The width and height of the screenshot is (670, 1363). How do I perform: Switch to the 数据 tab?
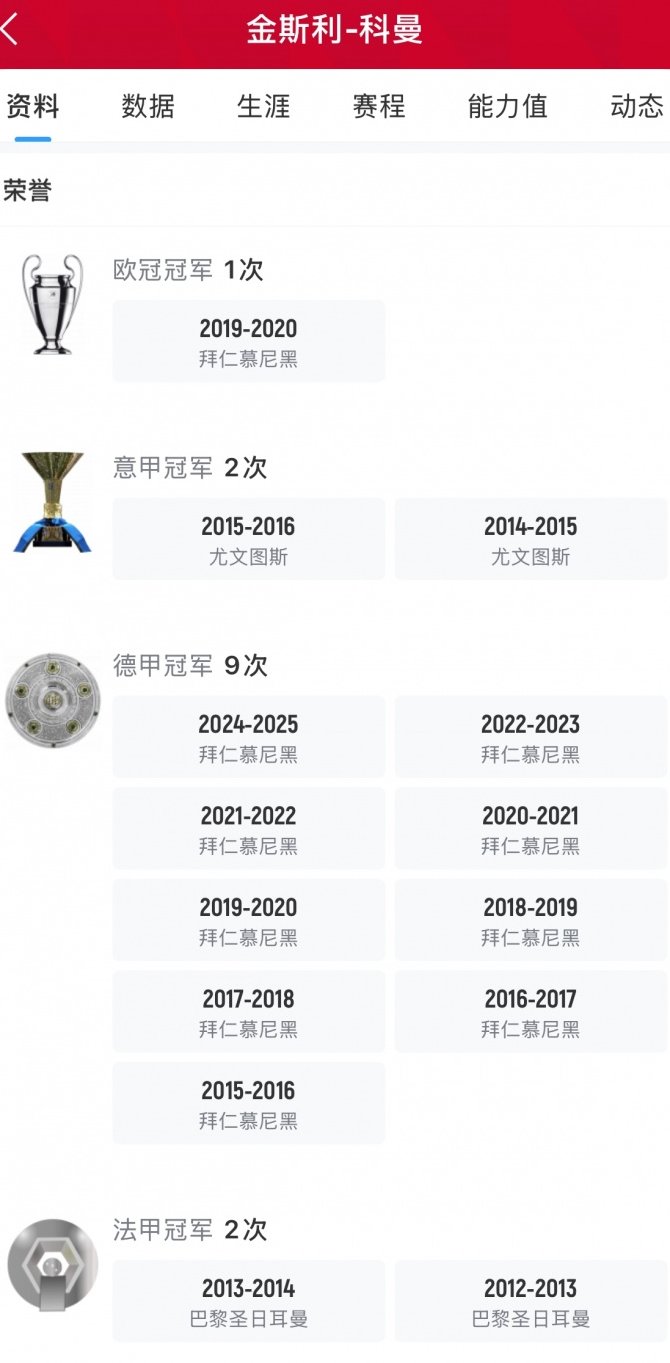pyautogui.click(x=148, y=106)
